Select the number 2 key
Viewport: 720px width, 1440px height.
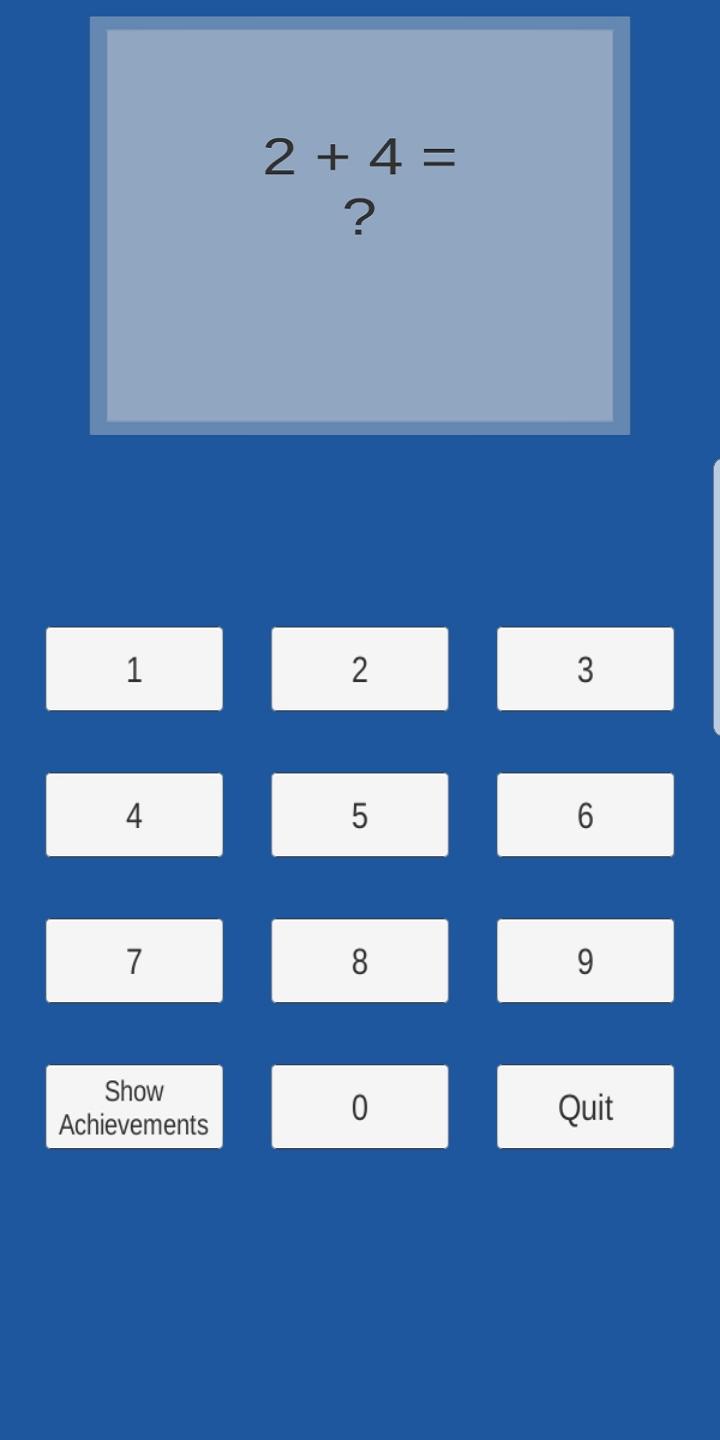[x=360, y=669]
